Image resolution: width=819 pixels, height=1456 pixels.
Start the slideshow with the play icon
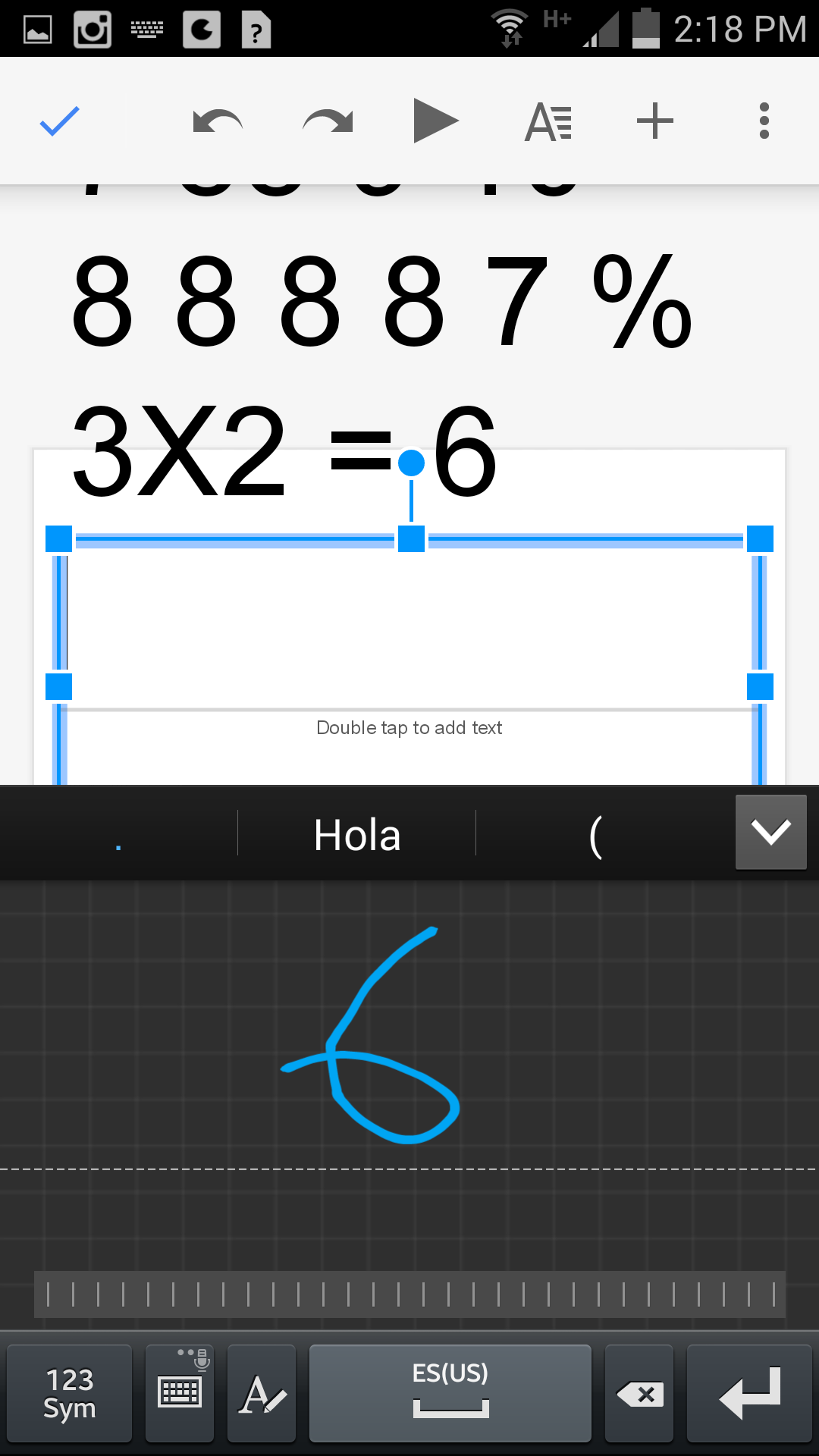pos(436,121)
